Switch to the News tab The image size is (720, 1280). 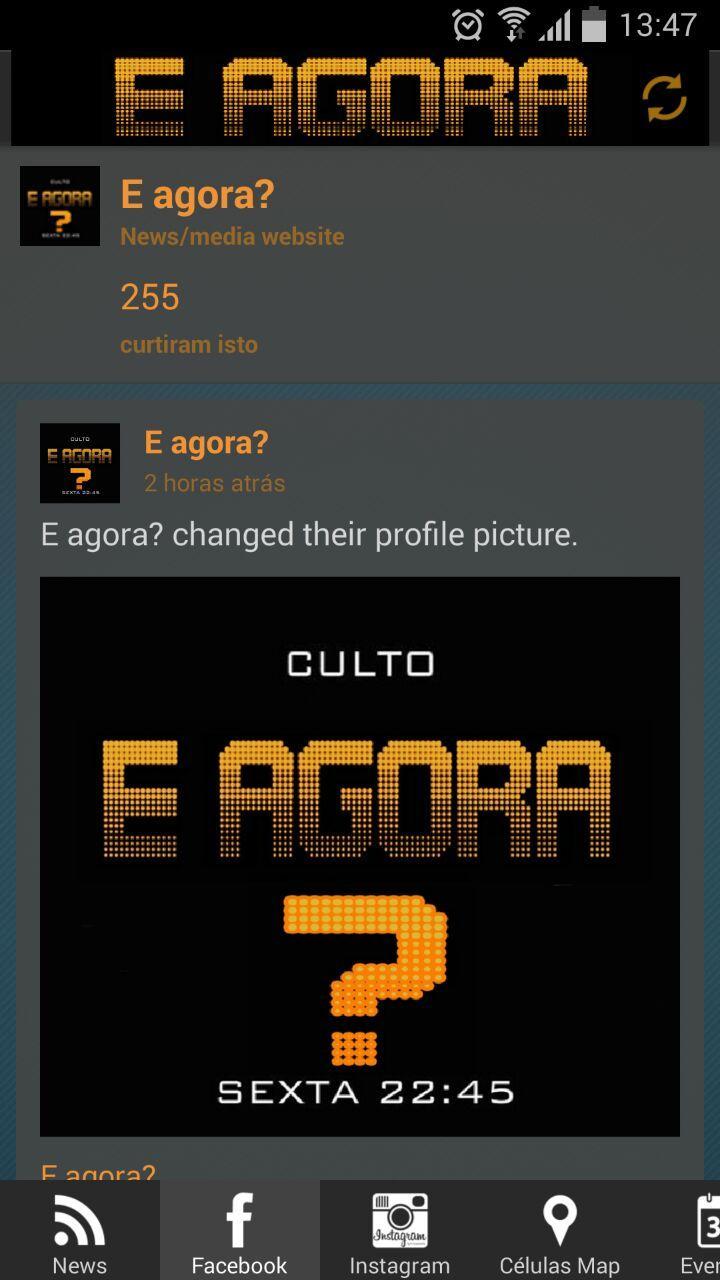pyautogui.click(x=79, y=1230)
